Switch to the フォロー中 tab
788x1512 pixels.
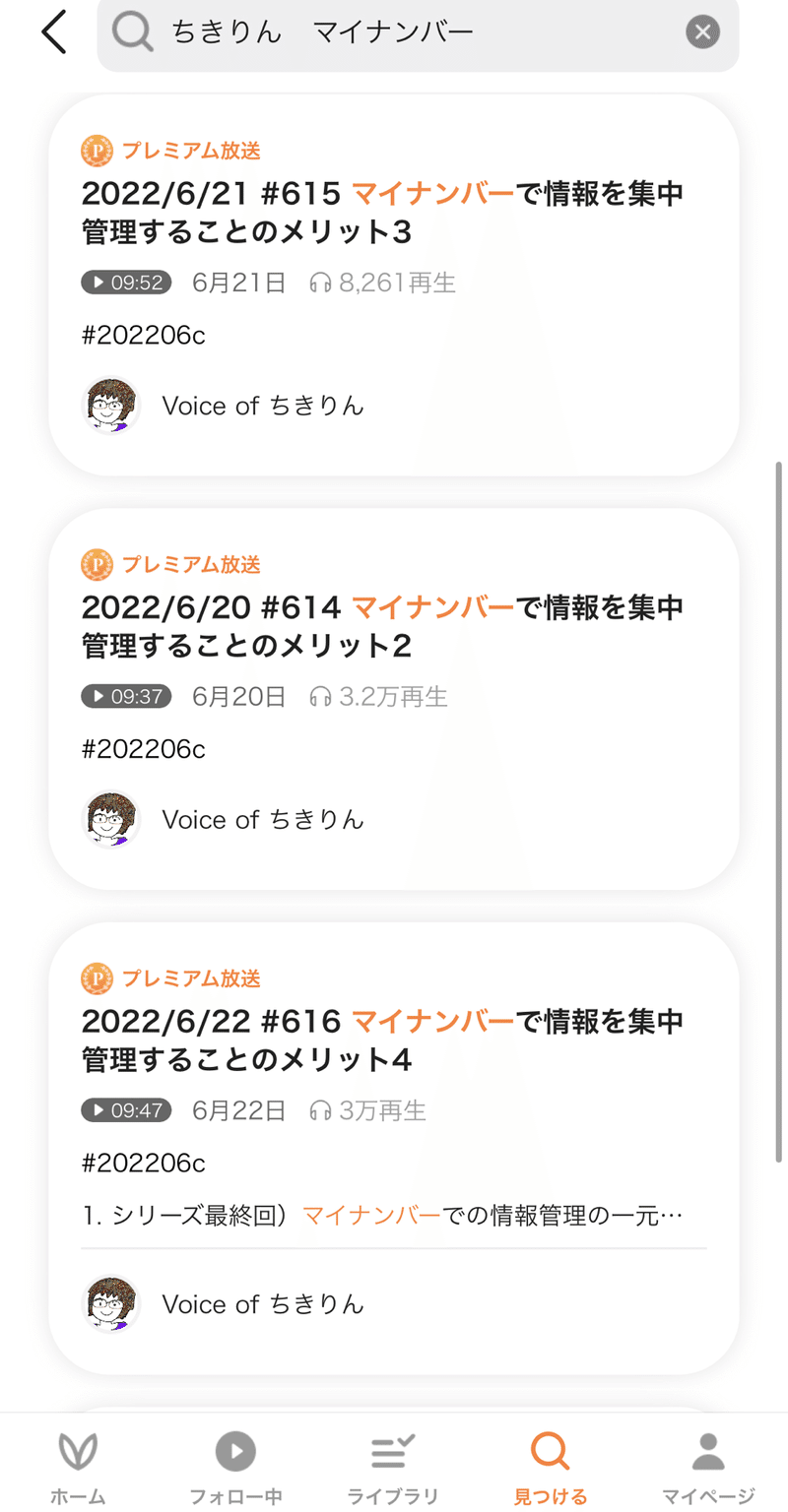pos(235,1468)
